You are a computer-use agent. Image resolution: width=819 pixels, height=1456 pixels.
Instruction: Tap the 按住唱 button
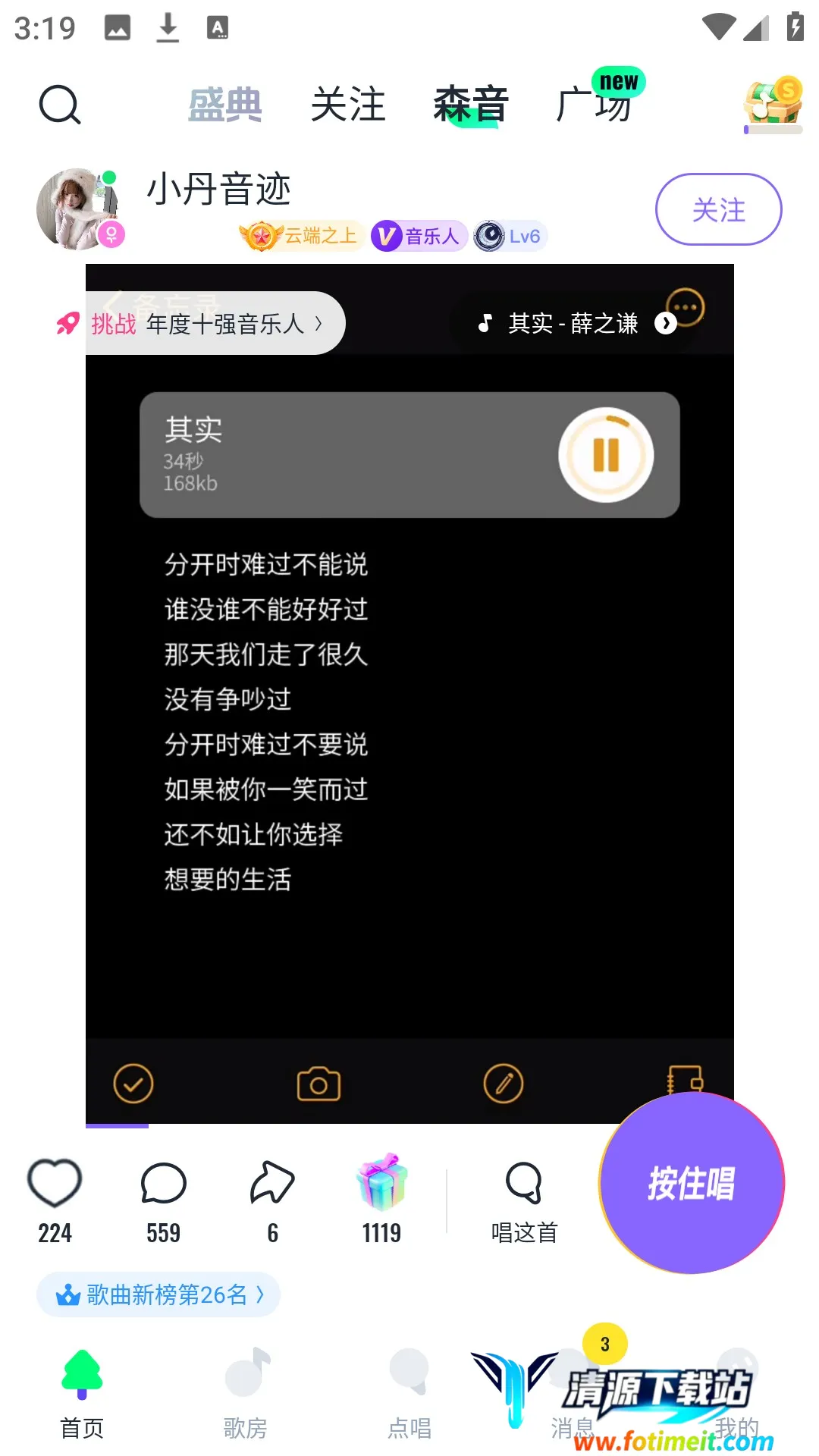[691, 1183]
